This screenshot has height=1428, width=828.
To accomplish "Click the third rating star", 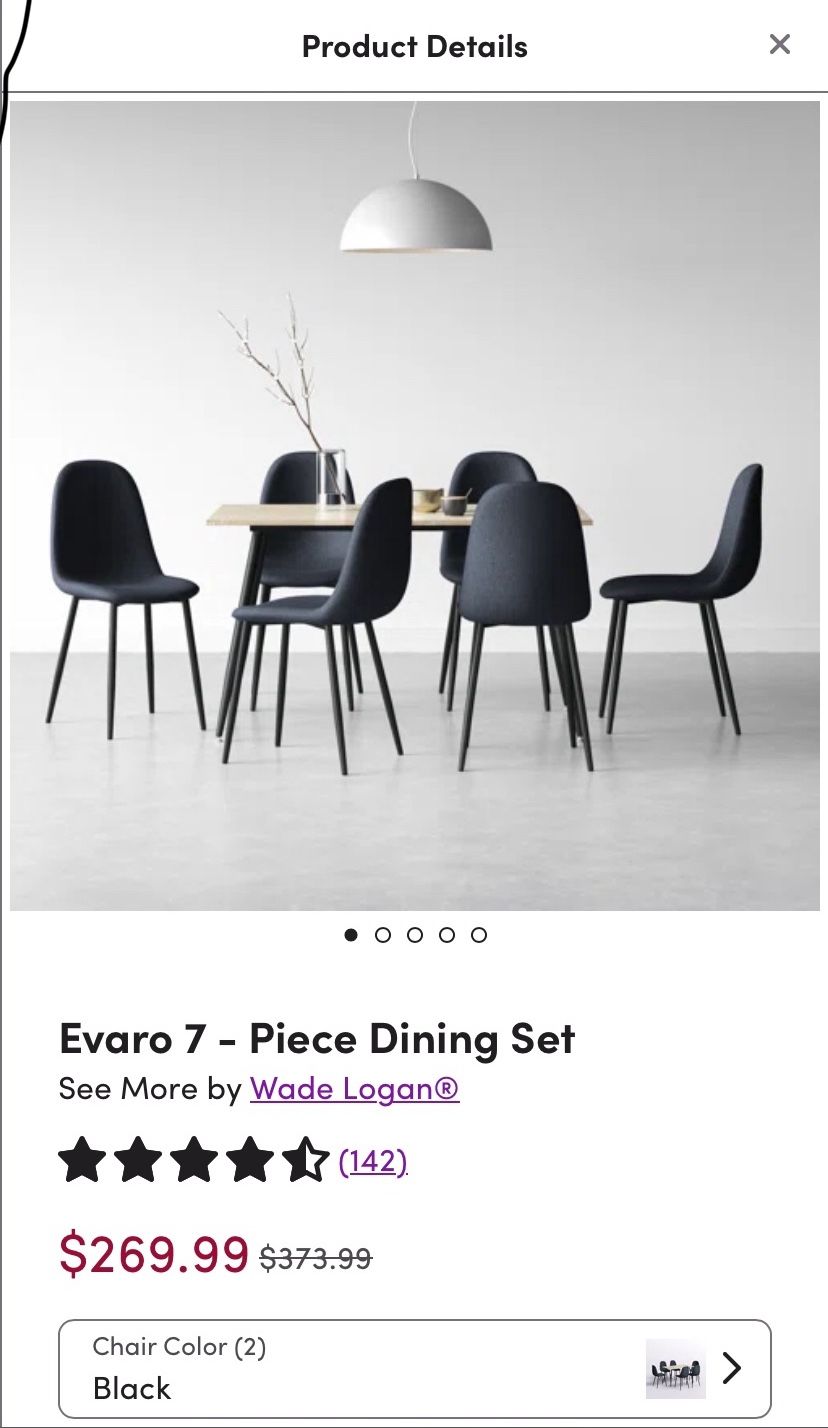I will click(194, 1161).
